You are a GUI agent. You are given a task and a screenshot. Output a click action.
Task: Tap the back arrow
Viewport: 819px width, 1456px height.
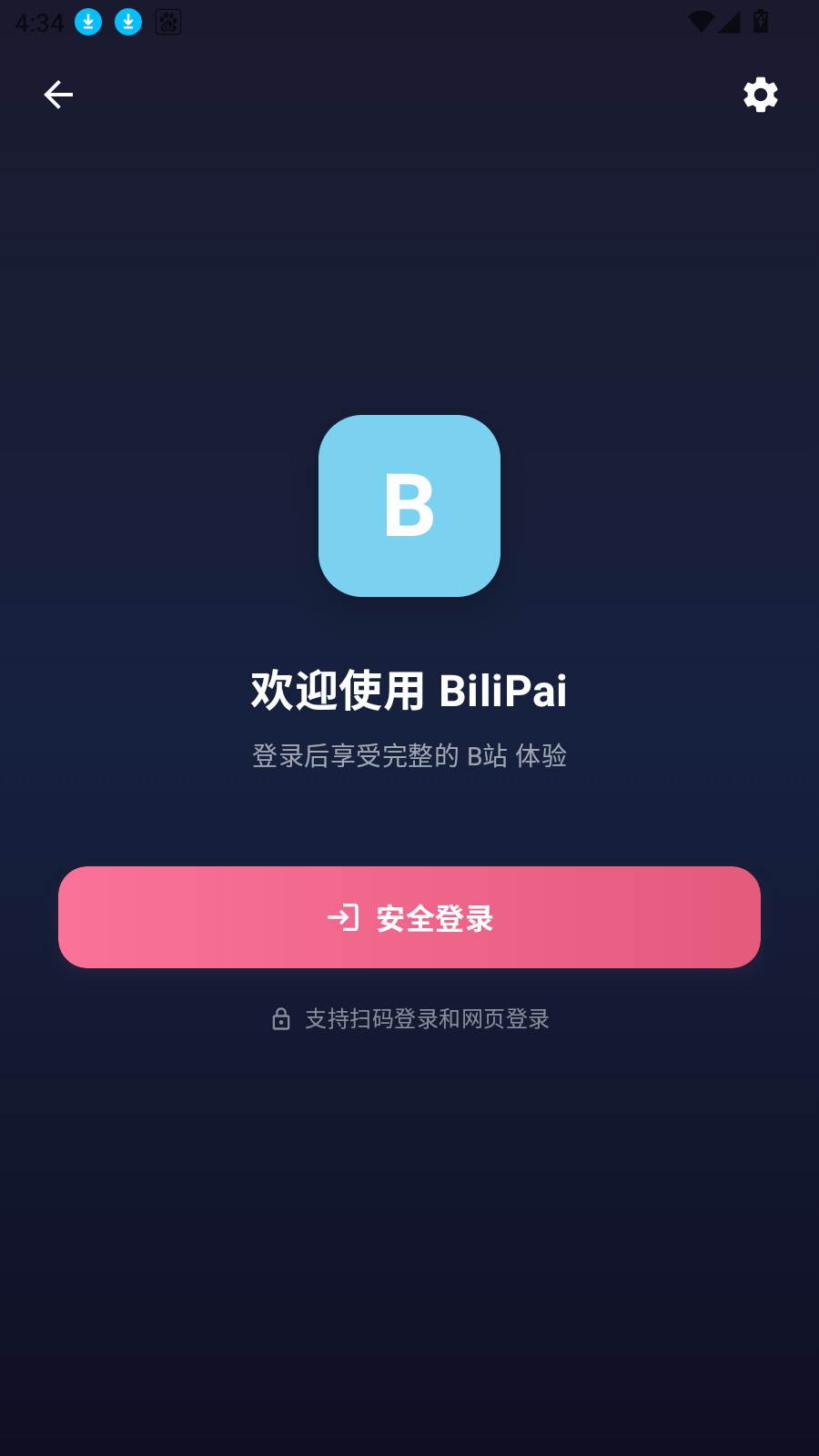(x=58, y=94)
